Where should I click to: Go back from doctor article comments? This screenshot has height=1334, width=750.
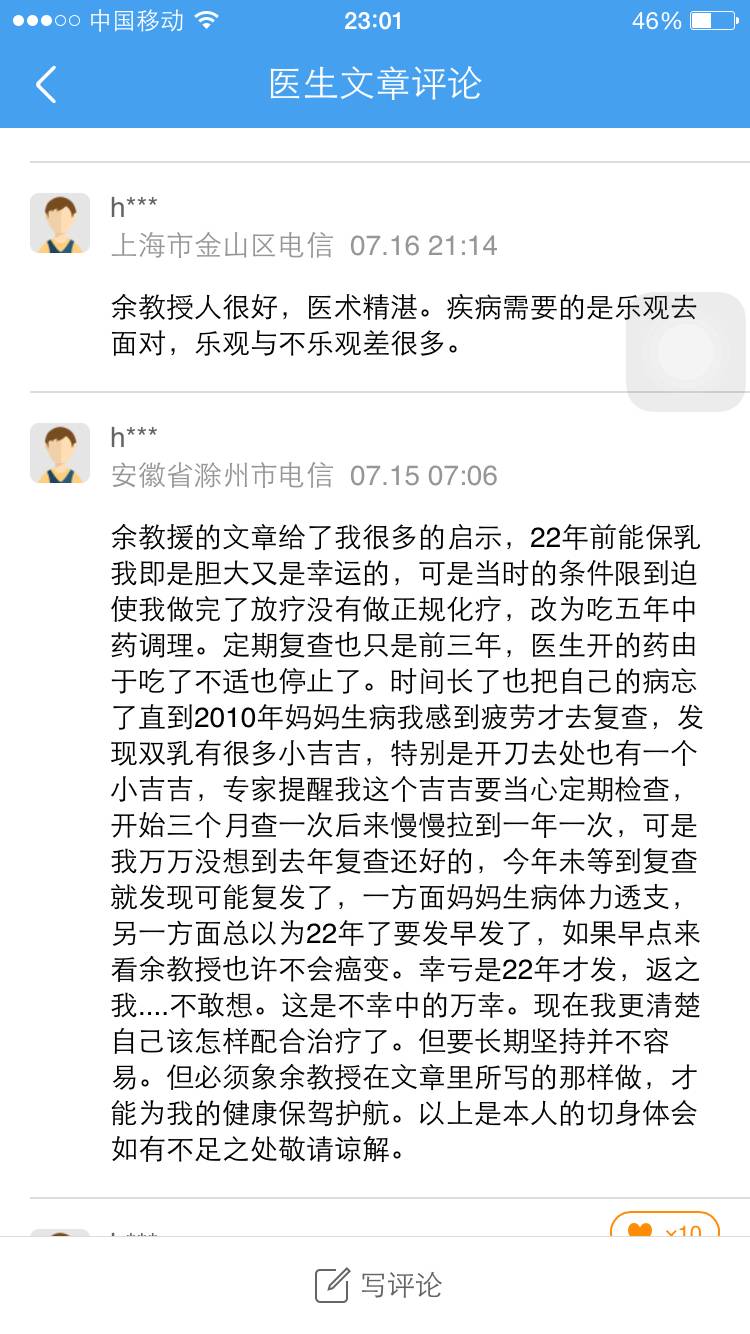46,85
